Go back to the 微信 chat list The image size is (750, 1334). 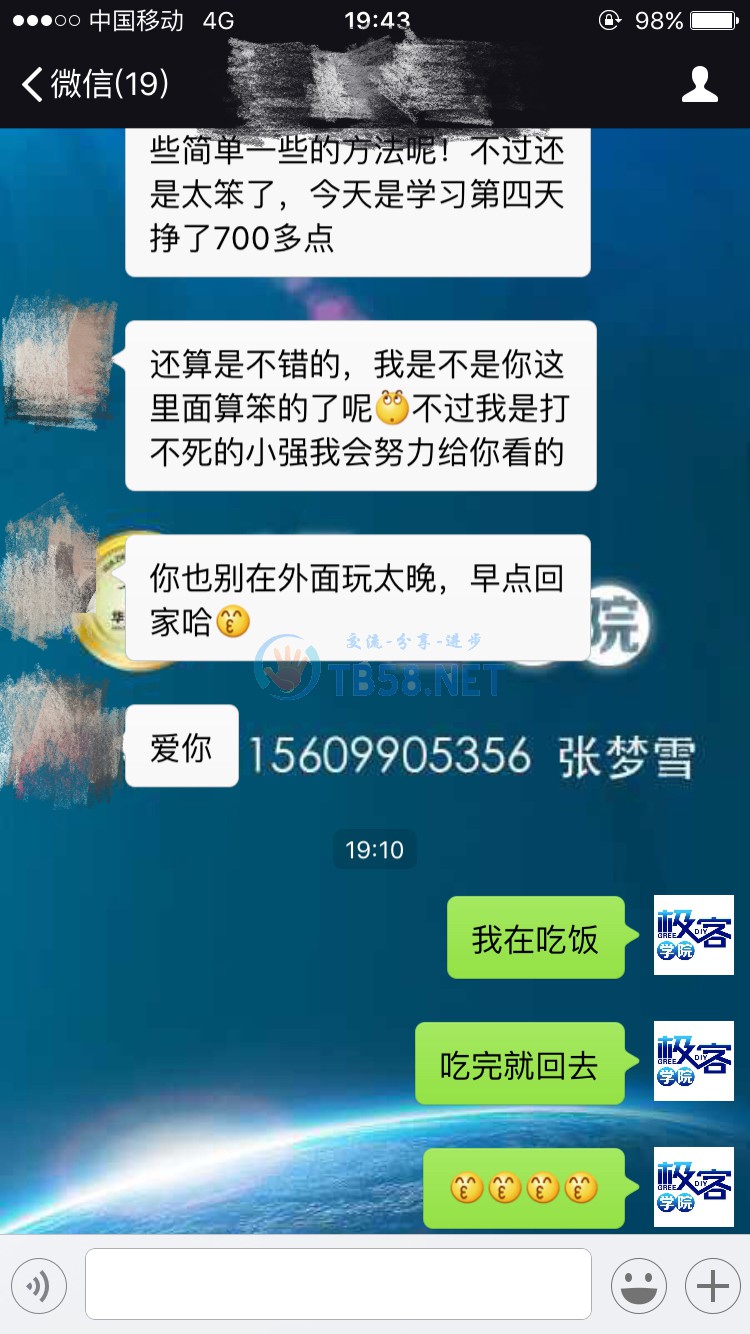[x=95, y=85]
